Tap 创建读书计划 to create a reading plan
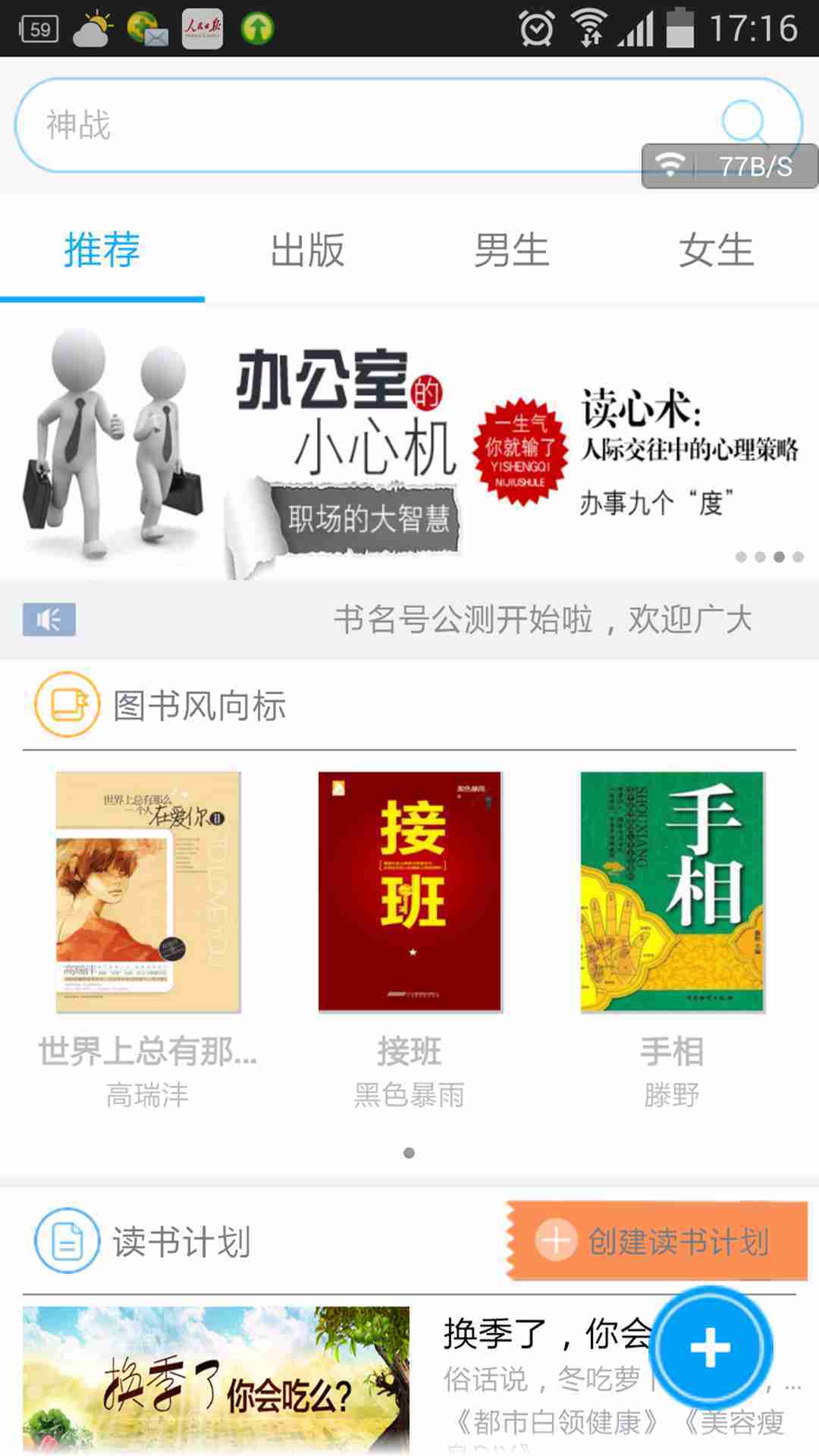This screenshot has height=1456, width=819. pos(657,1241)
